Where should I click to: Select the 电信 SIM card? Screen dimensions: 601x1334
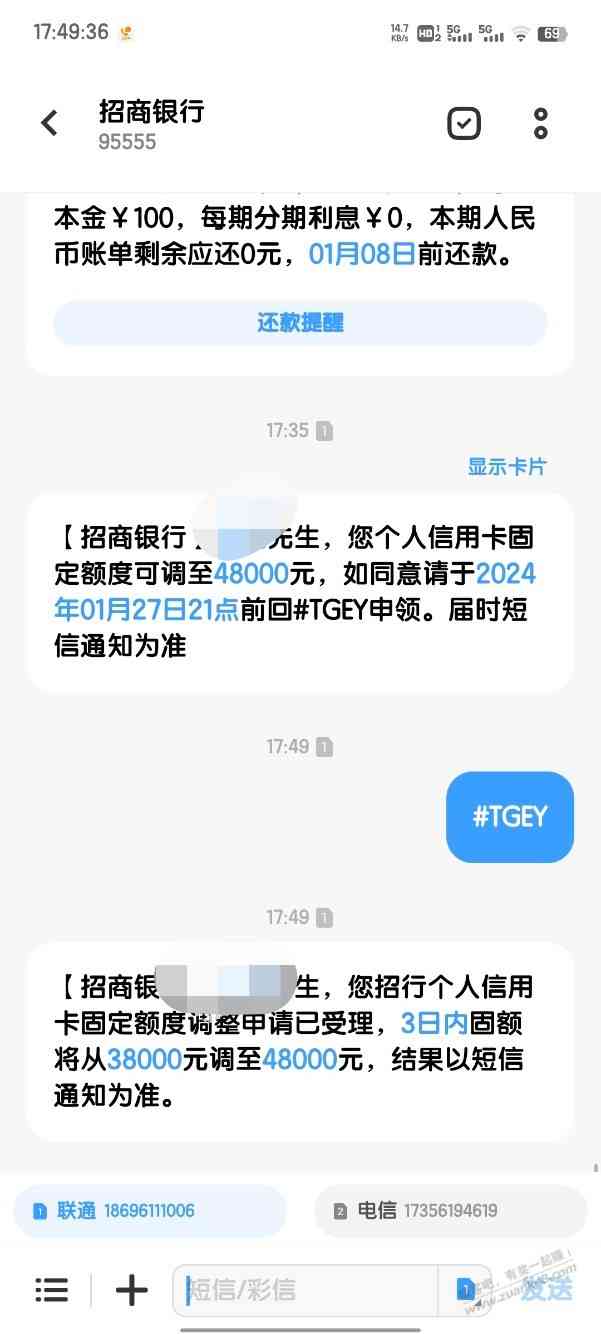[450, 1211]
